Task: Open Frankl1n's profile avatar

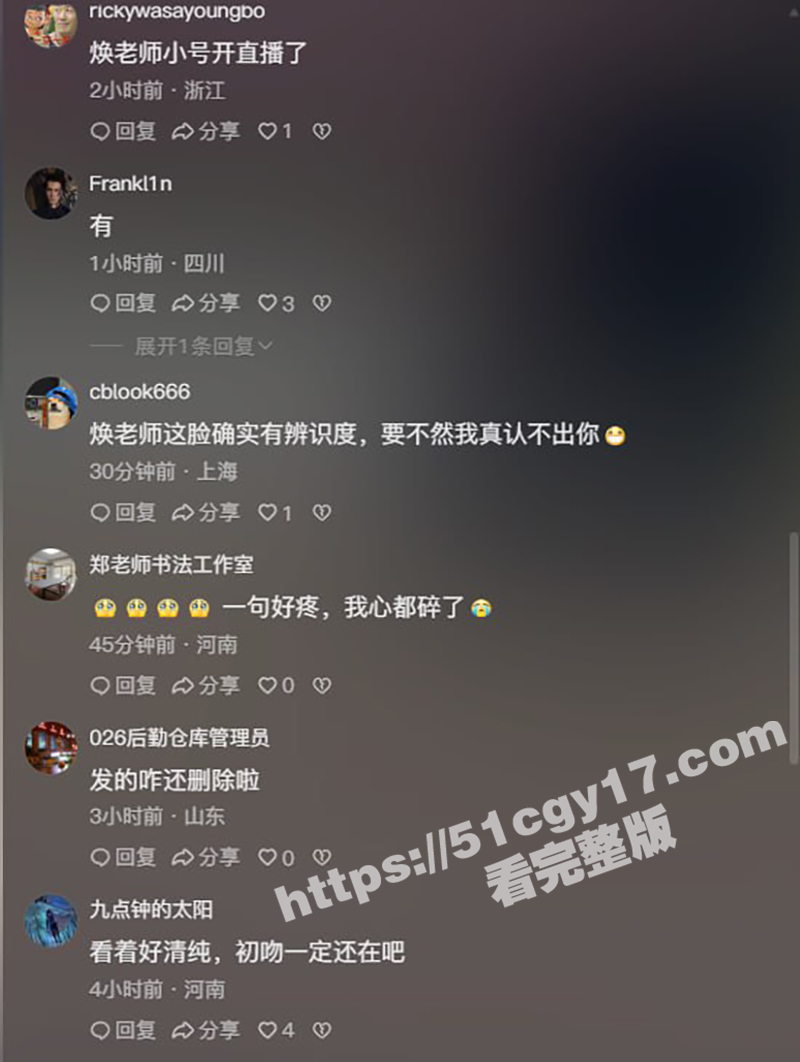Action: [51, 192]
